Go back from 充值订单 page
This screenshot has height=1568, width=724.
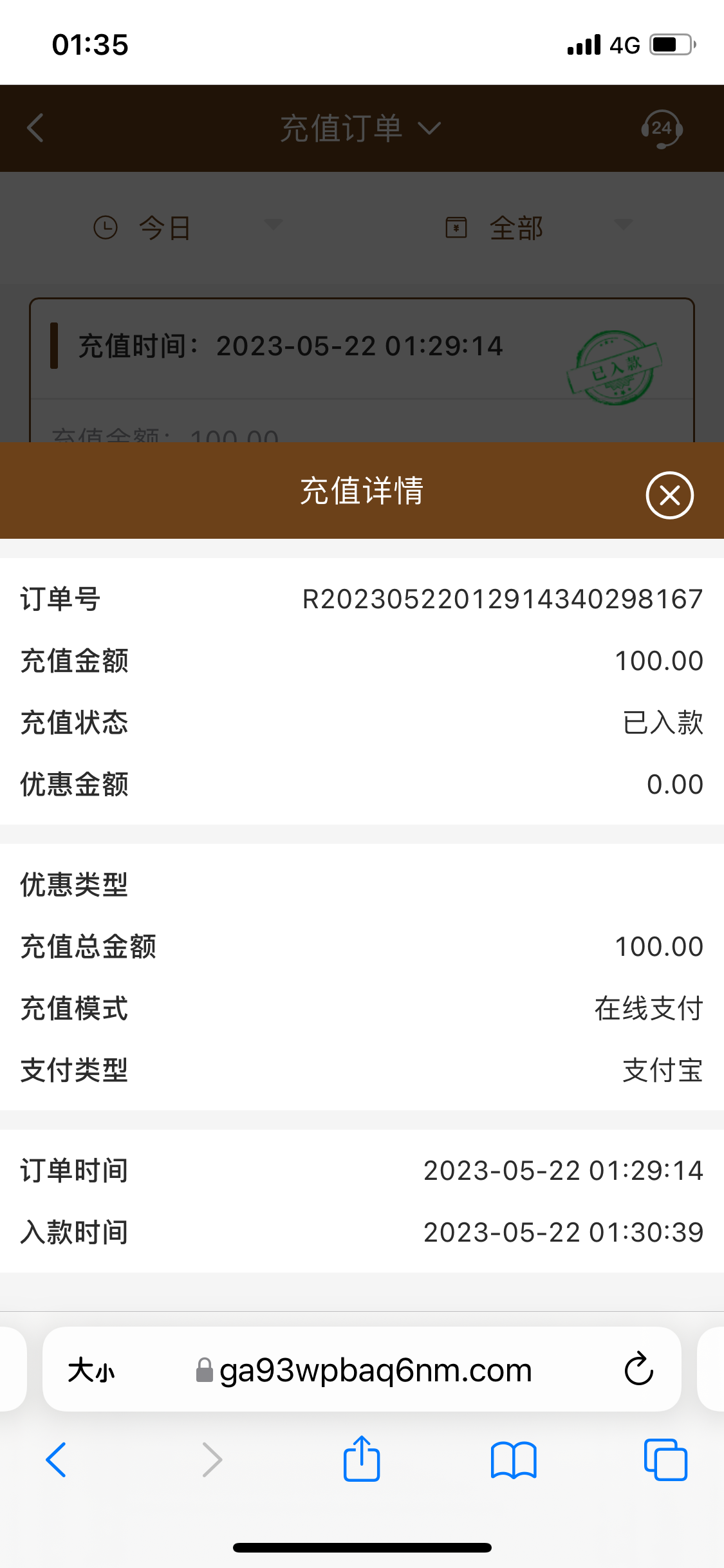[36, 128]
